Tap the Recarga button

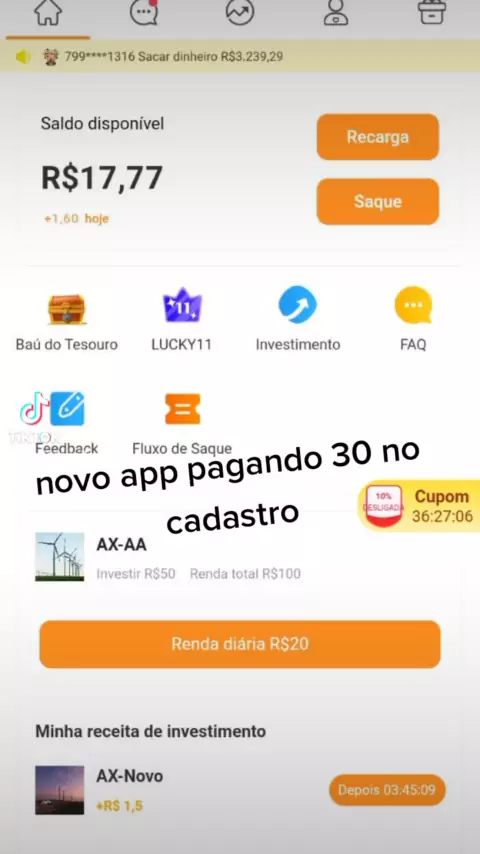point(378,137)
